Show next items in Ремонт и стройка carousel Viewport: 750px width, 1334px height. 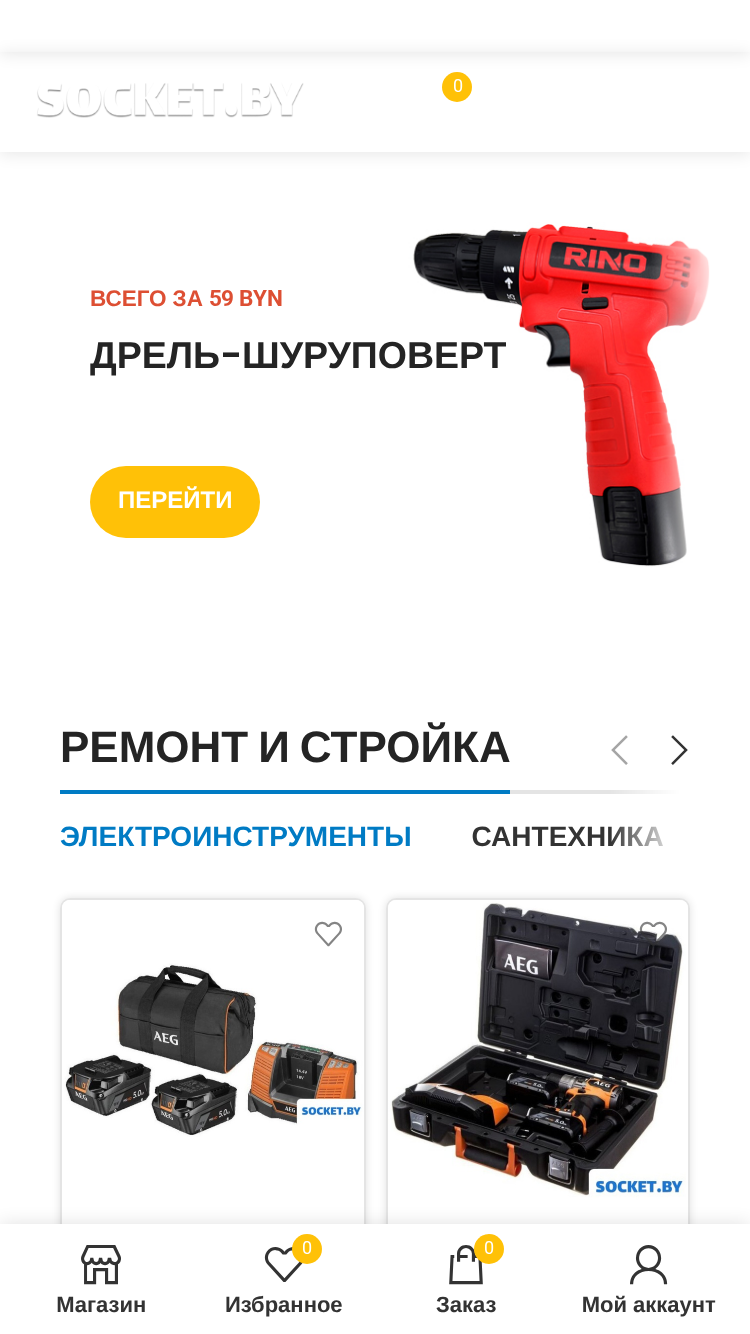click(x=679, y=750)
